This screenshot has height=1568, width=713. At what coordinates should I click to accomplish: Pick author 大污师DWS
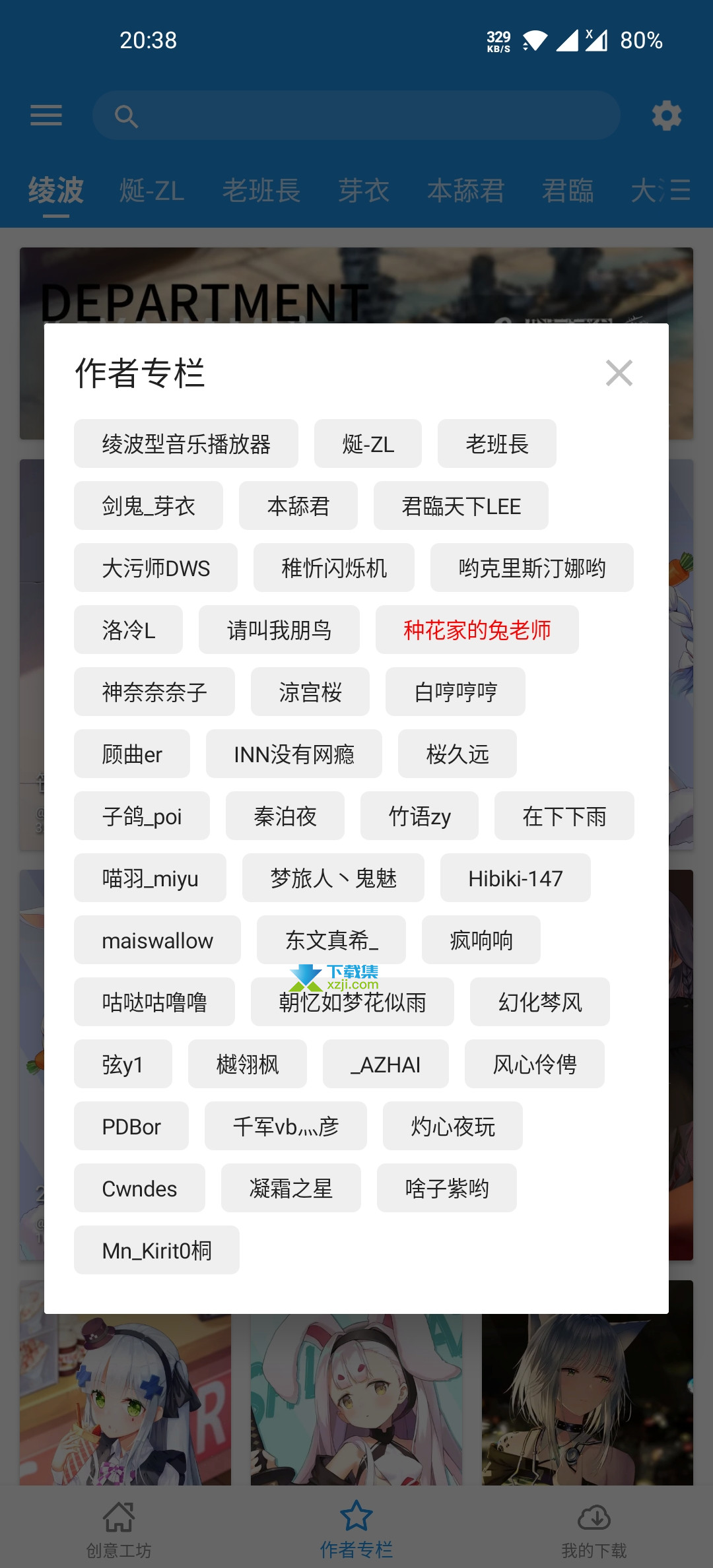(156, 568)
